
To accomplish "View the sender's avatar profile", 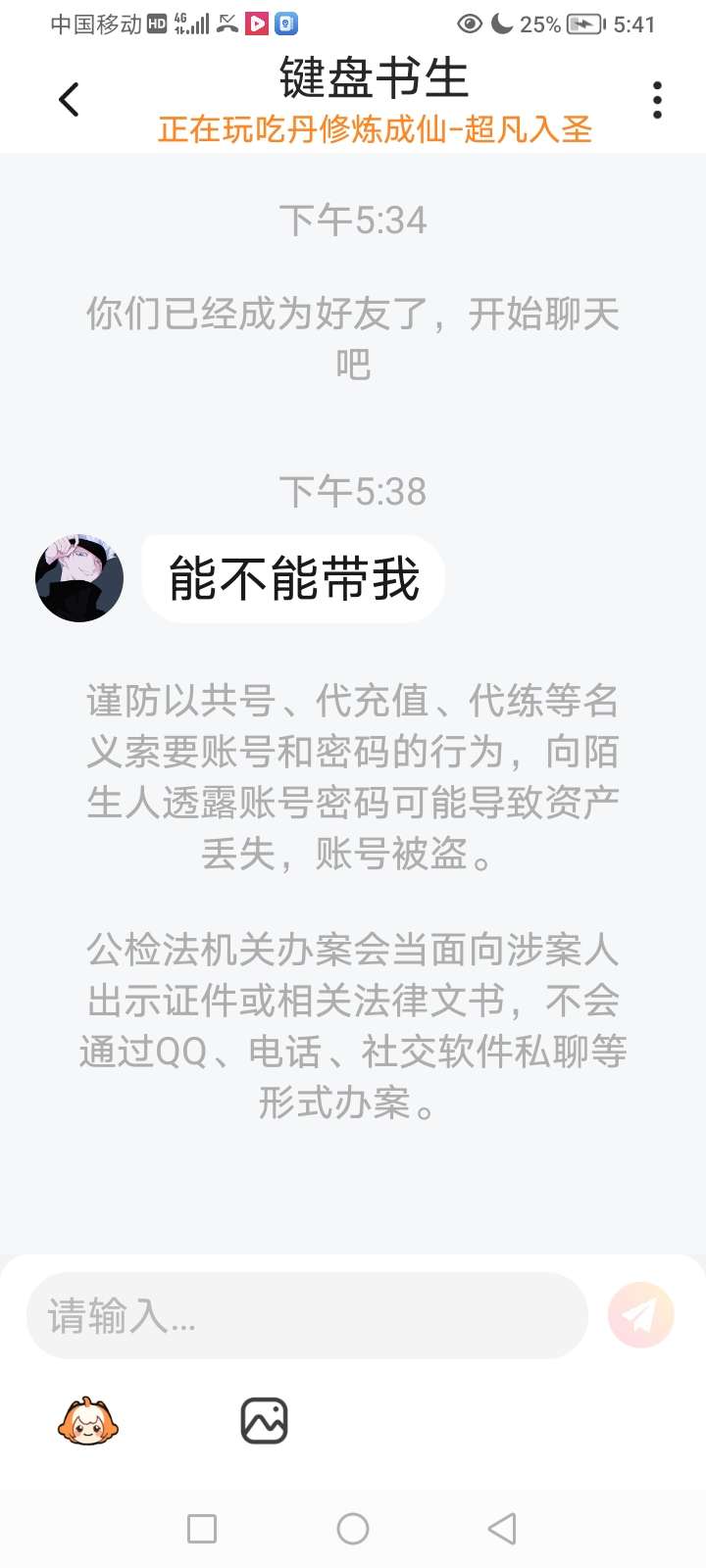I will (79, 578).
